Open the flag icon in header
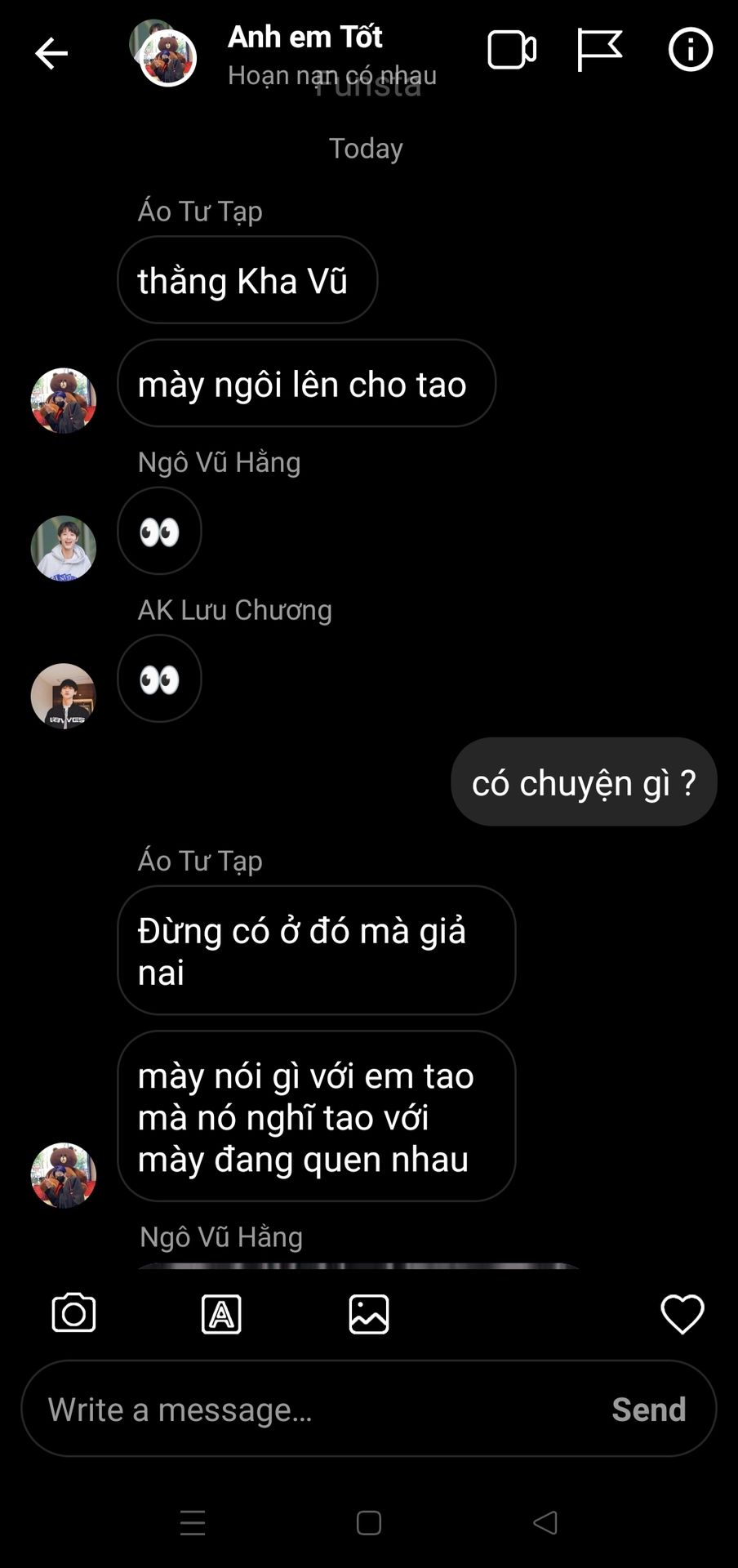This screenshot has width=738, height=1568. click(599, 51)
